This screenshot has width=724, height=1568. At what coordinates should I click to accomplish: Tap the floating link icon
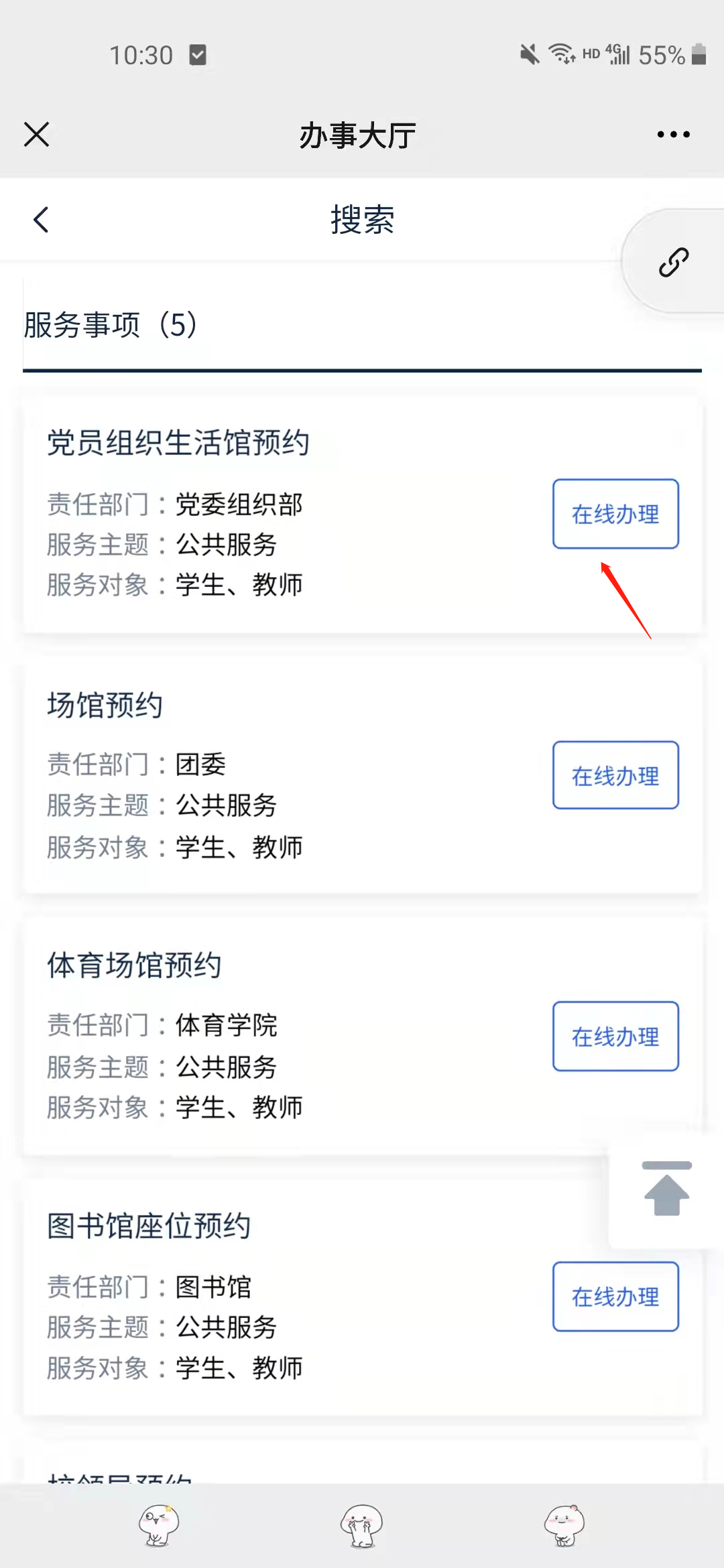coord(673,262)
